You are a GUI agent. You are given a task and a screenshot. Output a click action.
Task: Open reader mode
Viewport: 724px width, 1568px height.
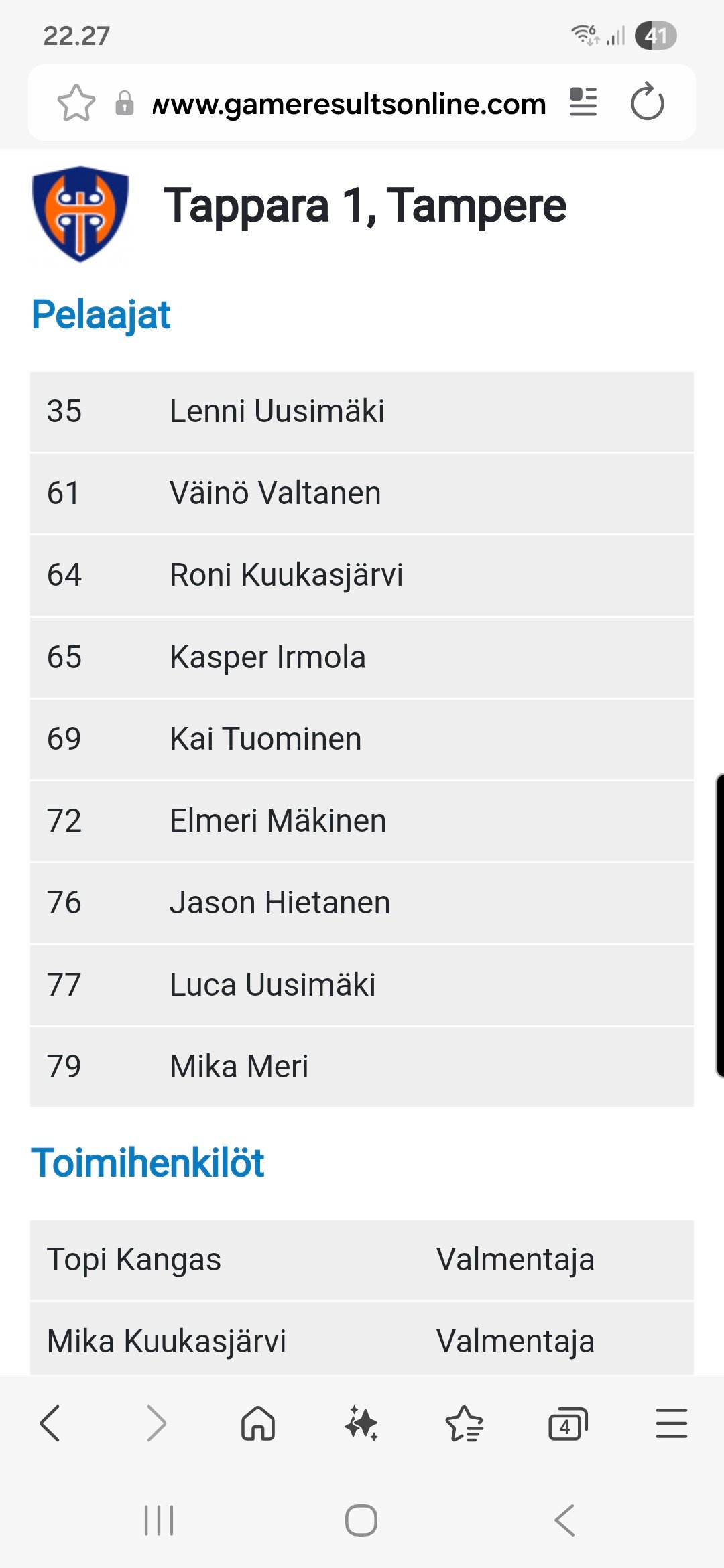point(583,103)
